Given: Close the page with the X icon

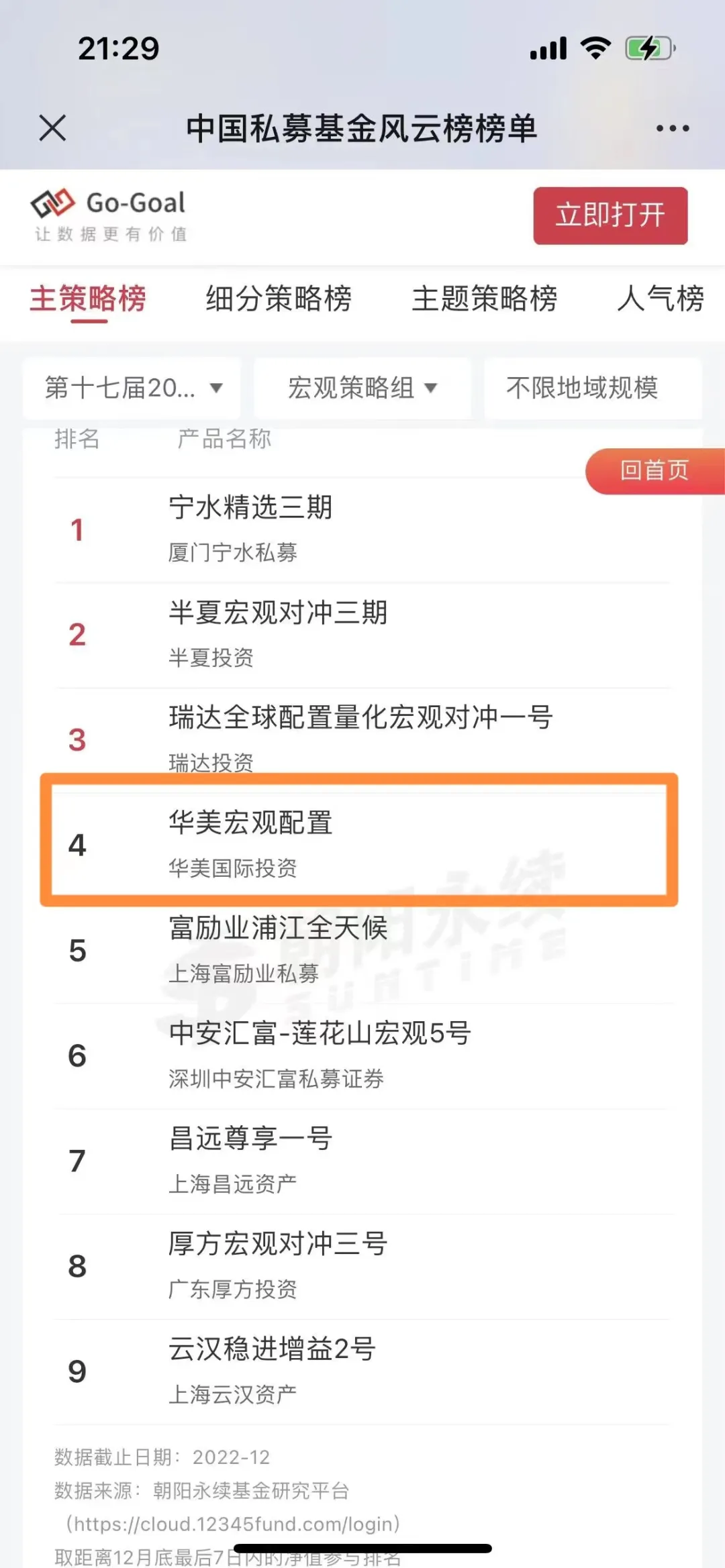Looking at the screenshot, I should [x=52, y=128].
